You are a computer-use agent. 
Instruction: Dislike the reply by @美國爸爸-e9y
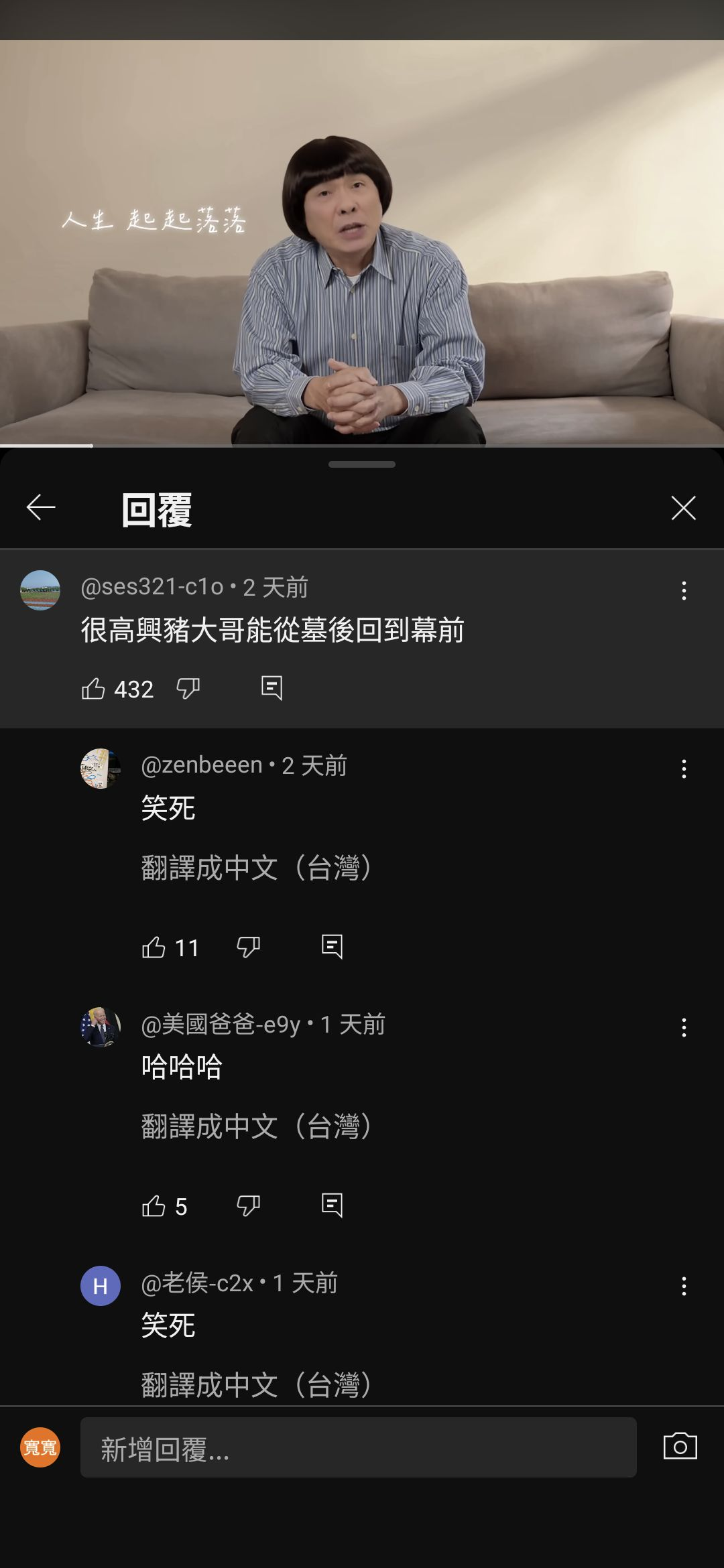click(x=248, y=1205)
